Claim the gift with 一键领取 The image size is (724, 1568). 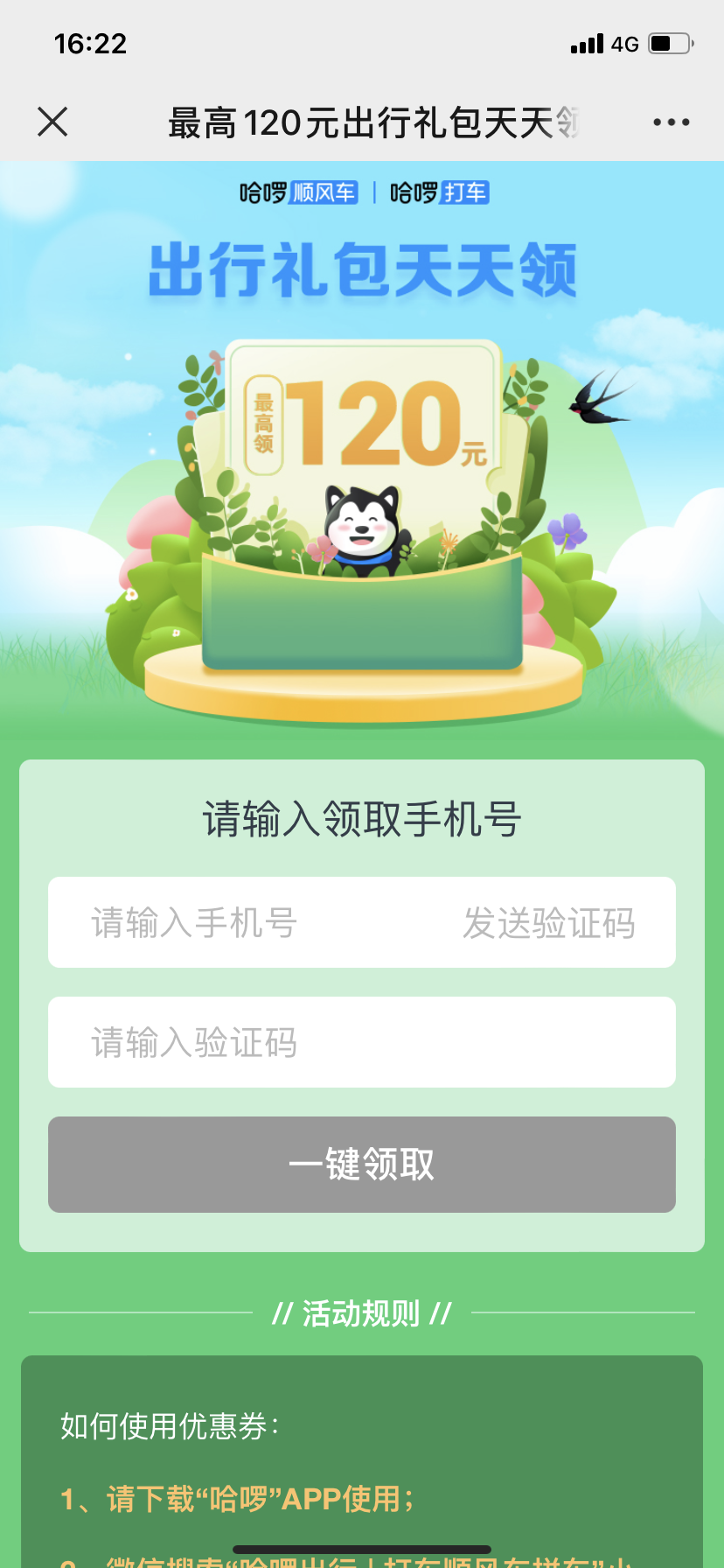pos(361,1165)
